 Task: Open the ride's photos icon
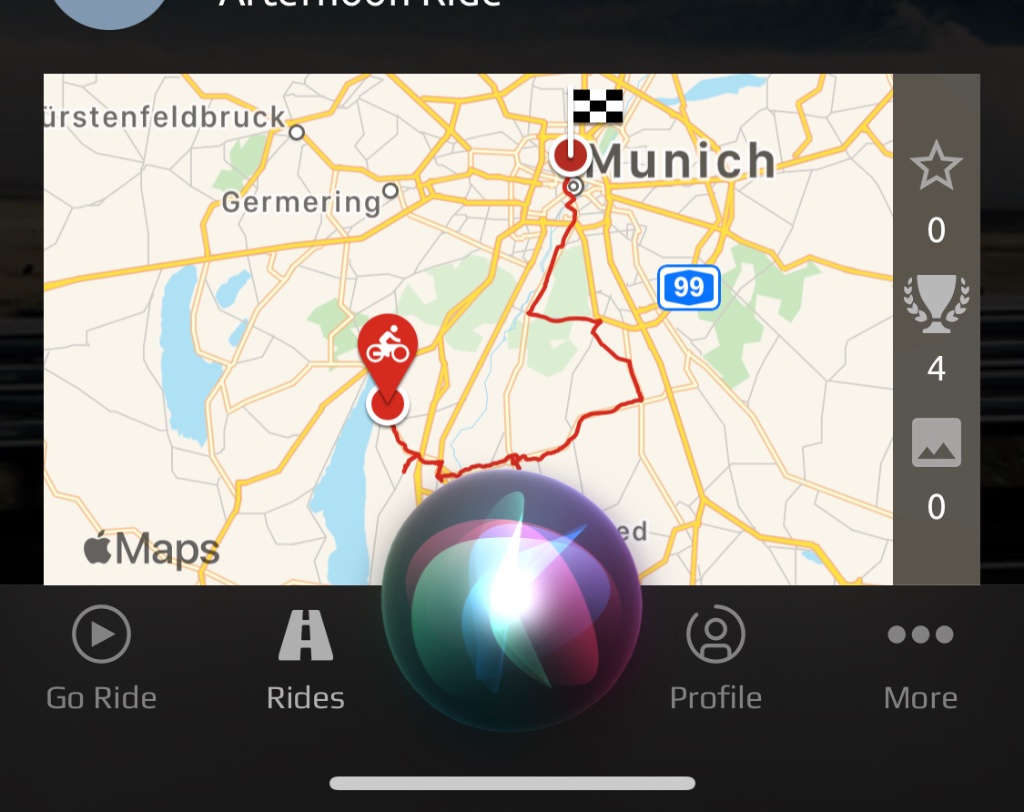click(936, 443)
